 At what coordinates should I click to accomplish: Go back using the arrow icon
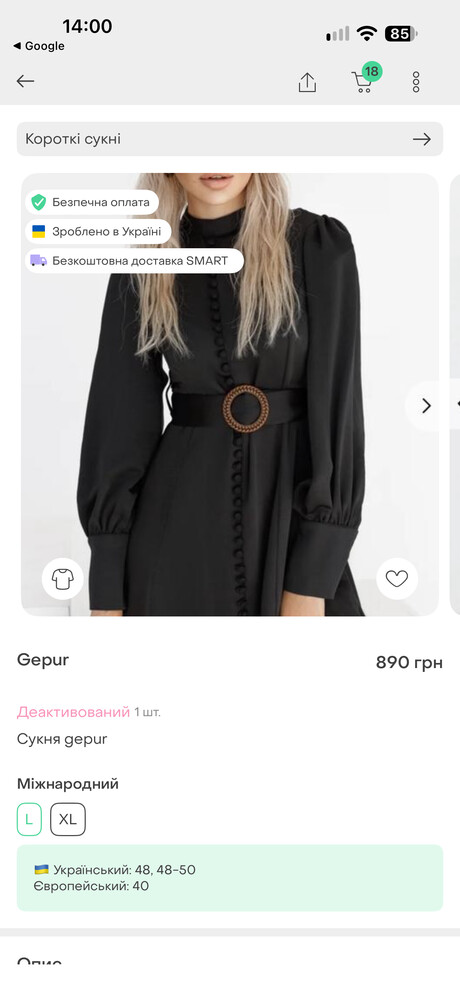(x=26, y=81)
